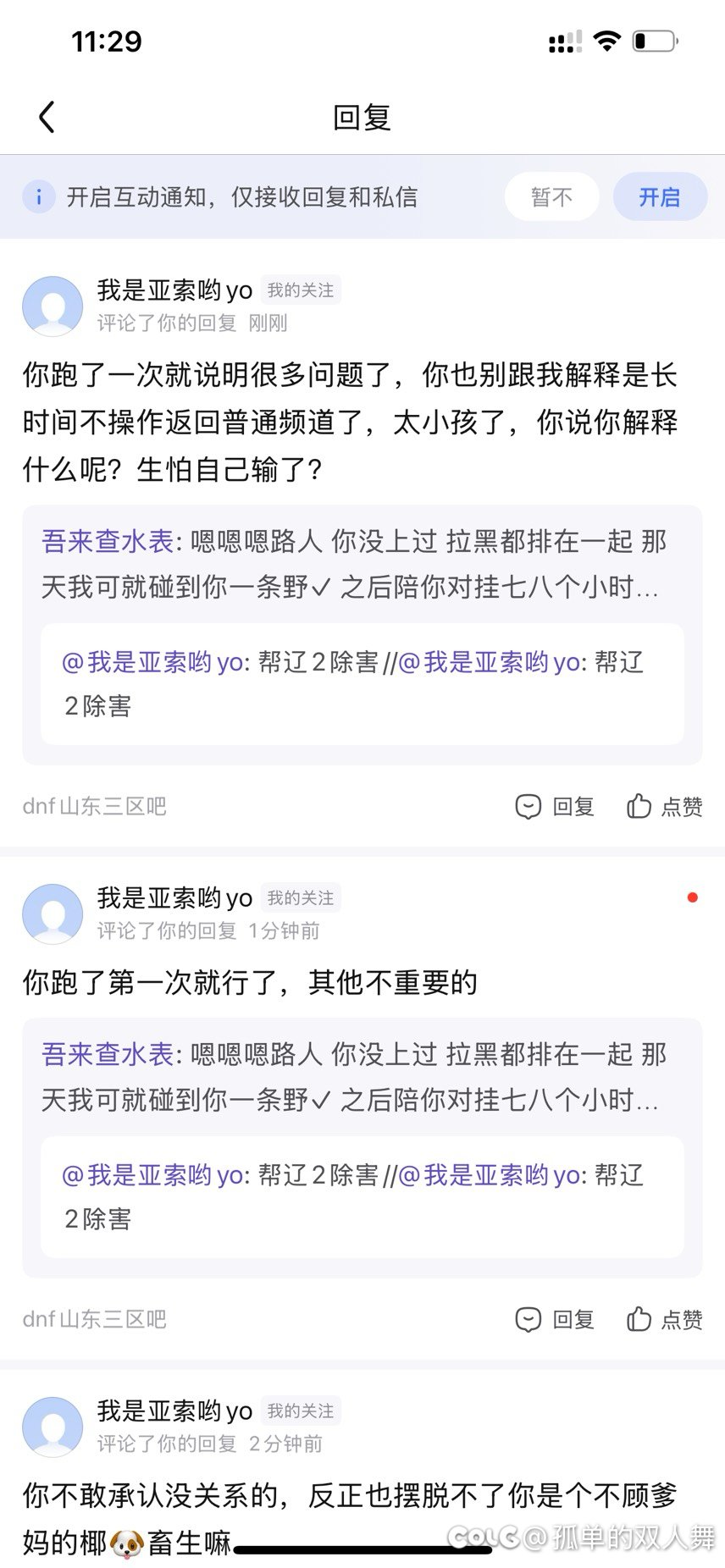Open the comment text starting 你跑了第一次就行了
The height and width of the screenshot is (1568, 725).
point(250,982)
